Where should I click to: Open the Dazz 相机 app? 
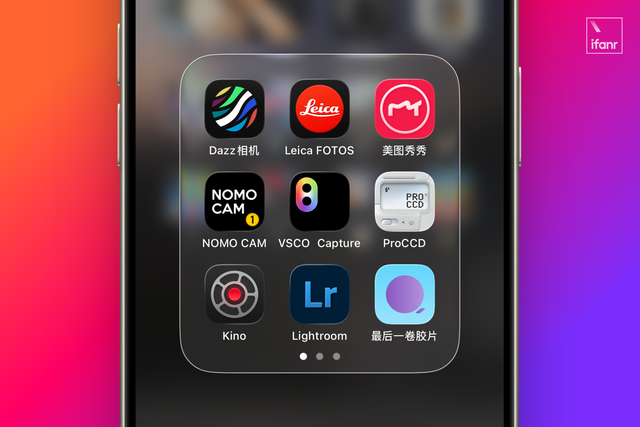[x=234, y=109]
